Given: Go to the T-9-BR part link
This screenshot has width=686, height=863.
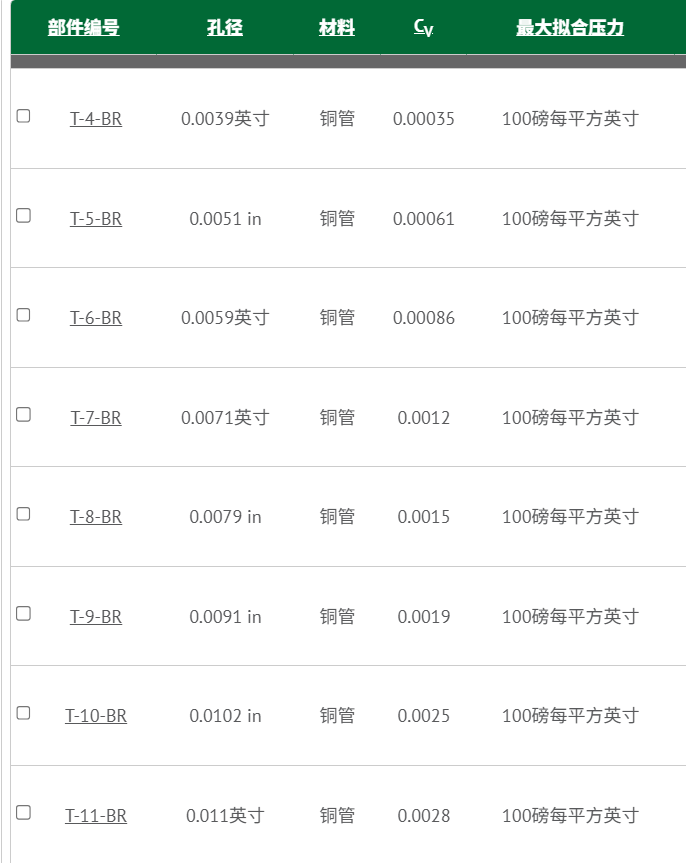Looking at the screenshot, I should (96, 617).
